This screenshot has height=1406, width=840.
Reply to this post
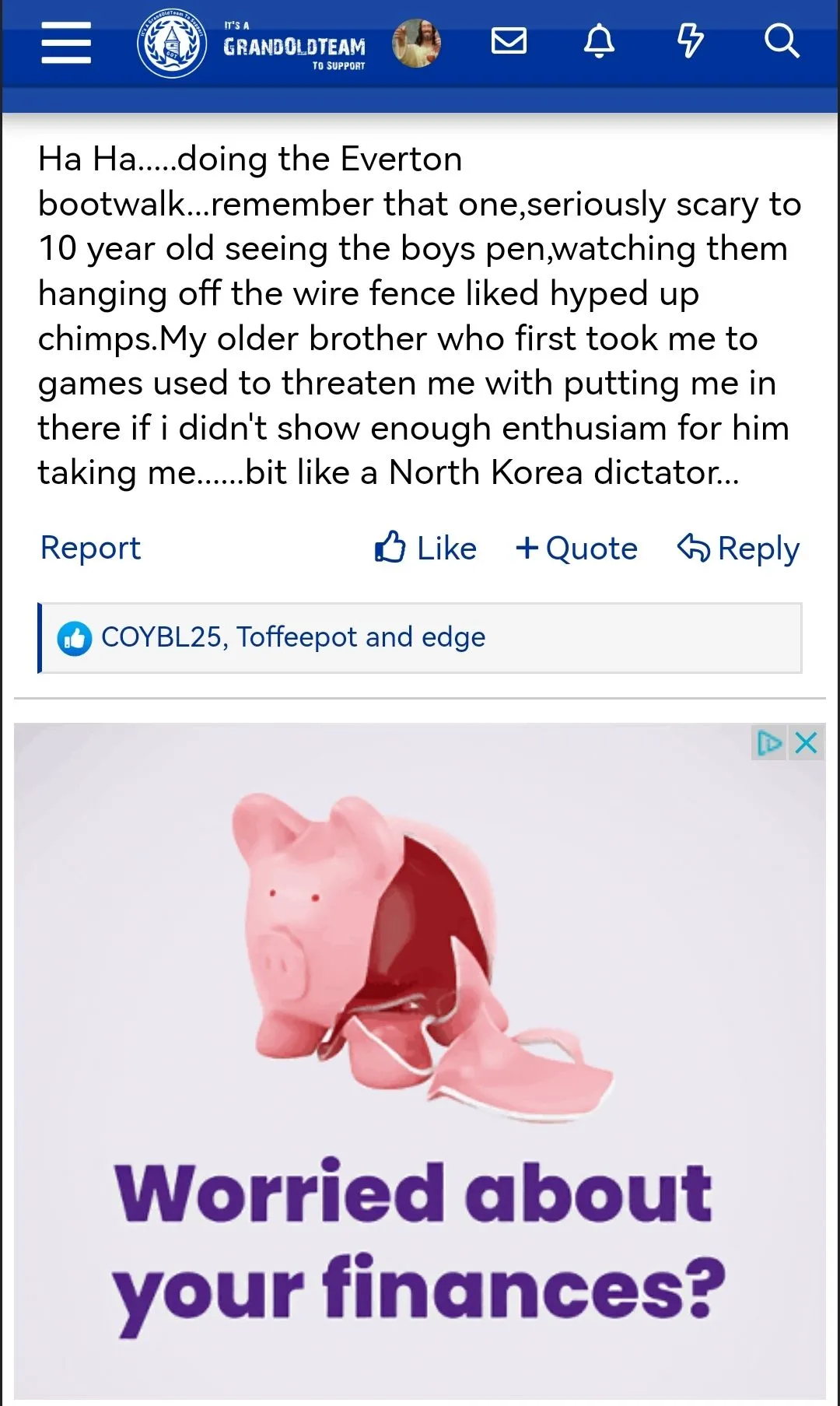click(738, 548)
